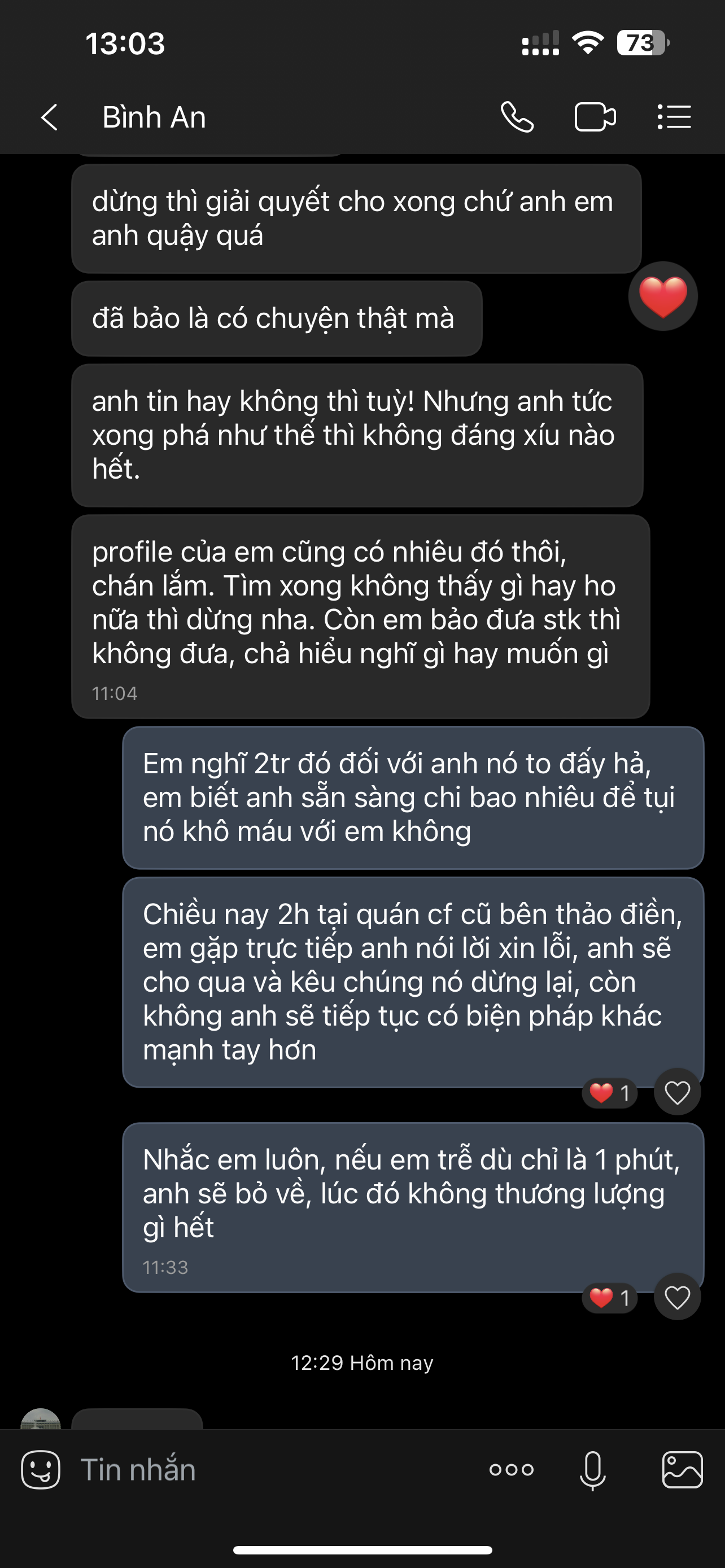This screenshot has height=1568, width=725.
Task: Tap the large red heart reaction
Action: point(662,296)
